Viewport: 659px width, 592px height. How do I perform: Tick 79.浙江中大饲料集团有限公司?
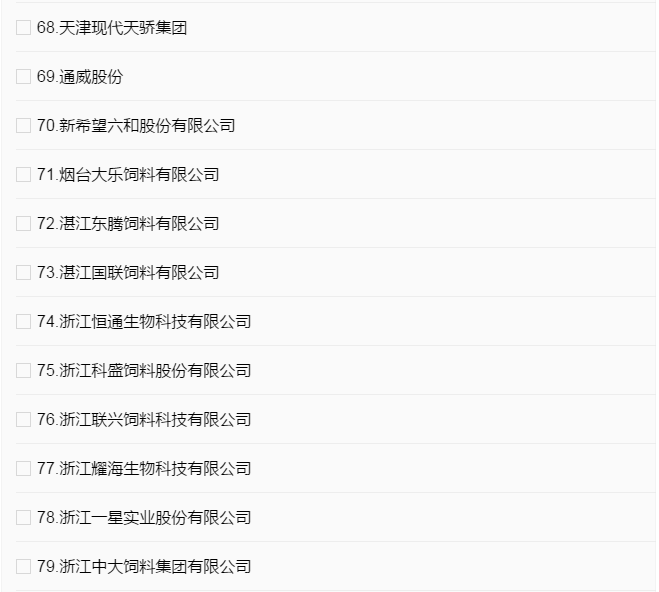pos(23,567)
